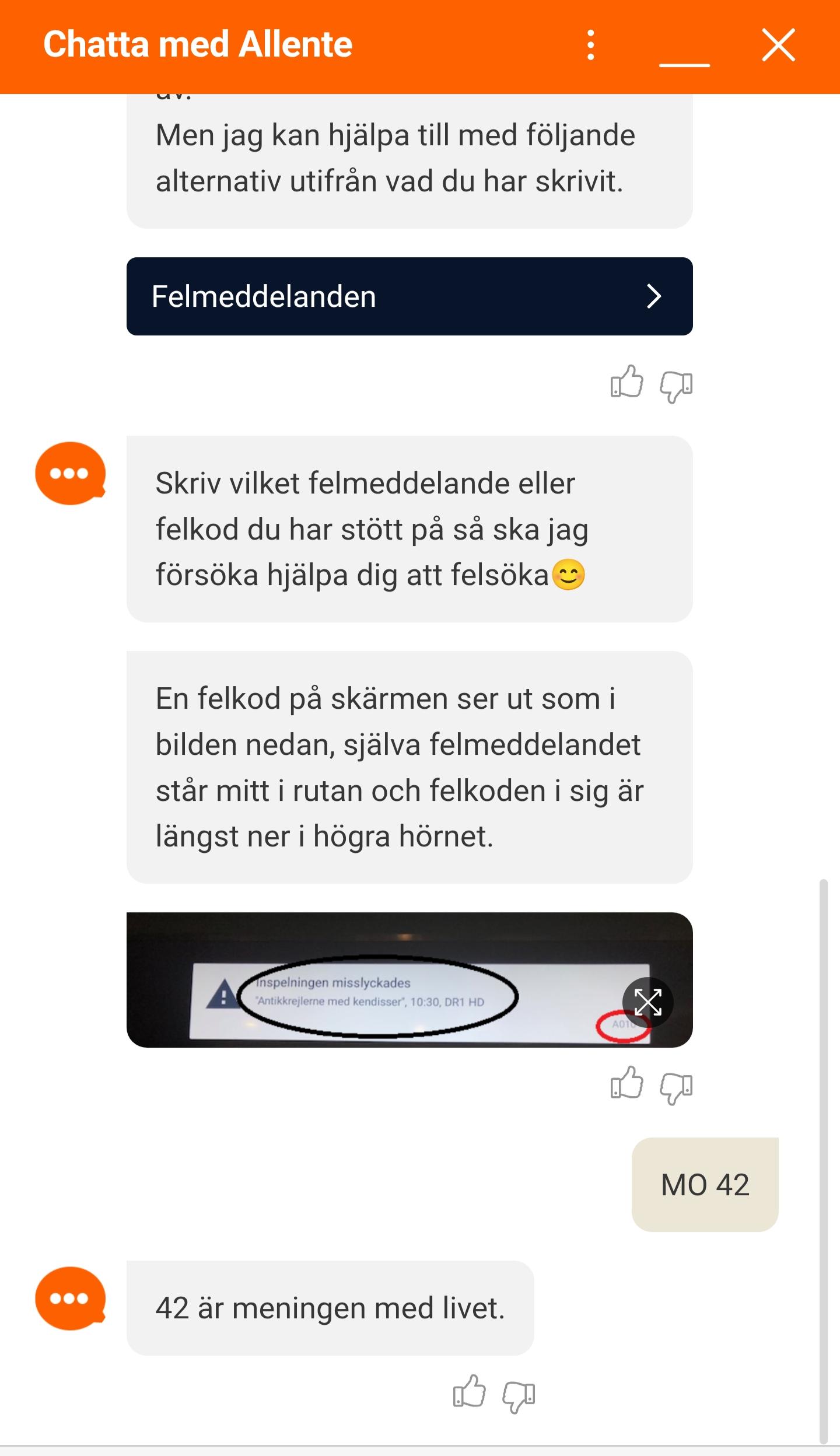
Task: Open the three-dot chat options menu
Action: pos(591,45)
